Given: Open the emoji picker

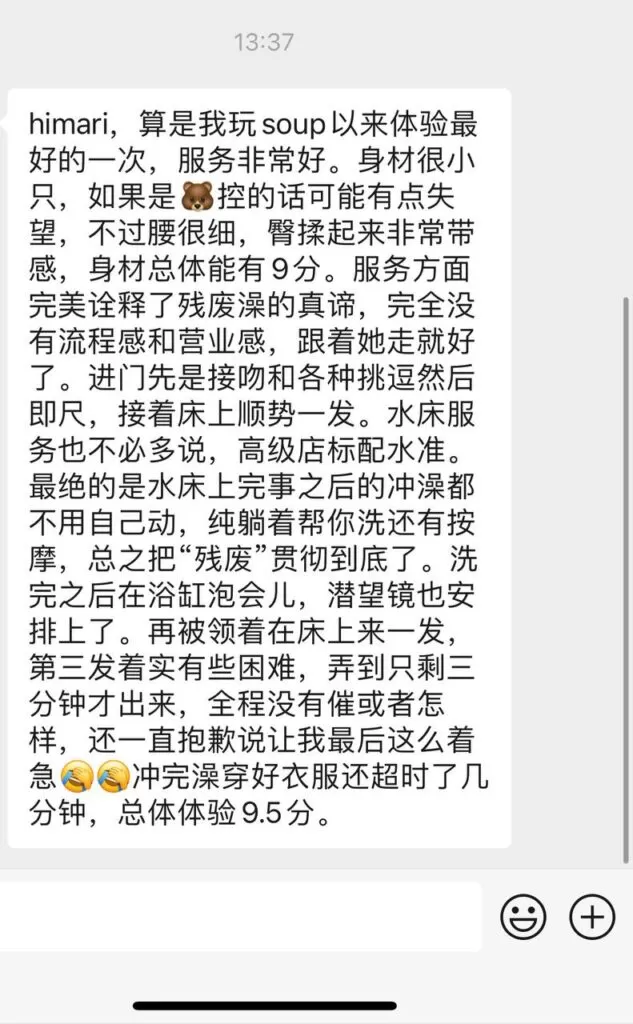Looking at the screenshot, I should [x=523, y=916].
